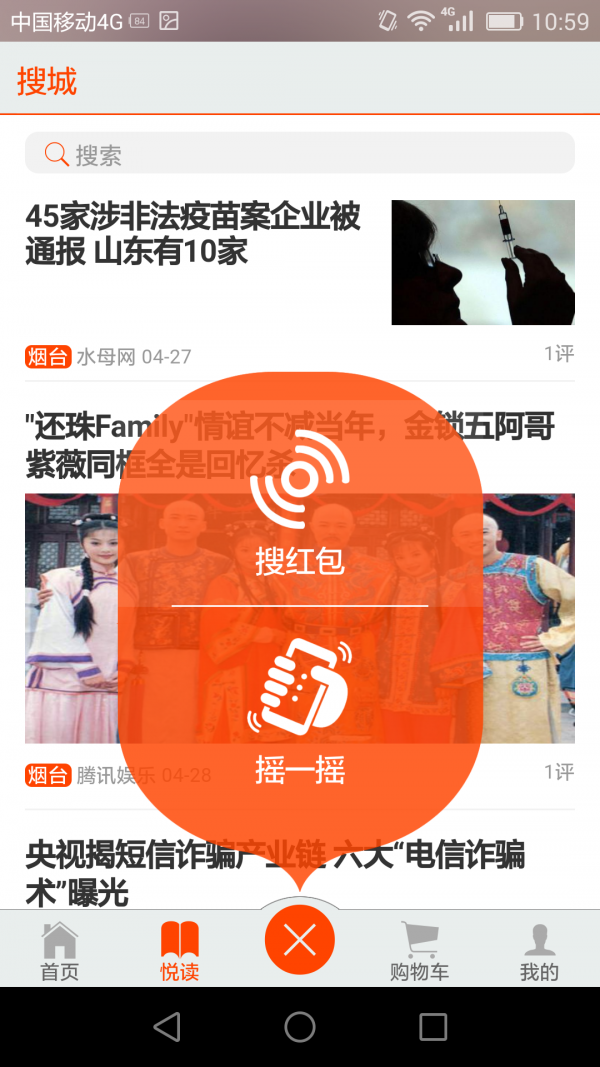Tap the system home button

299,1026
